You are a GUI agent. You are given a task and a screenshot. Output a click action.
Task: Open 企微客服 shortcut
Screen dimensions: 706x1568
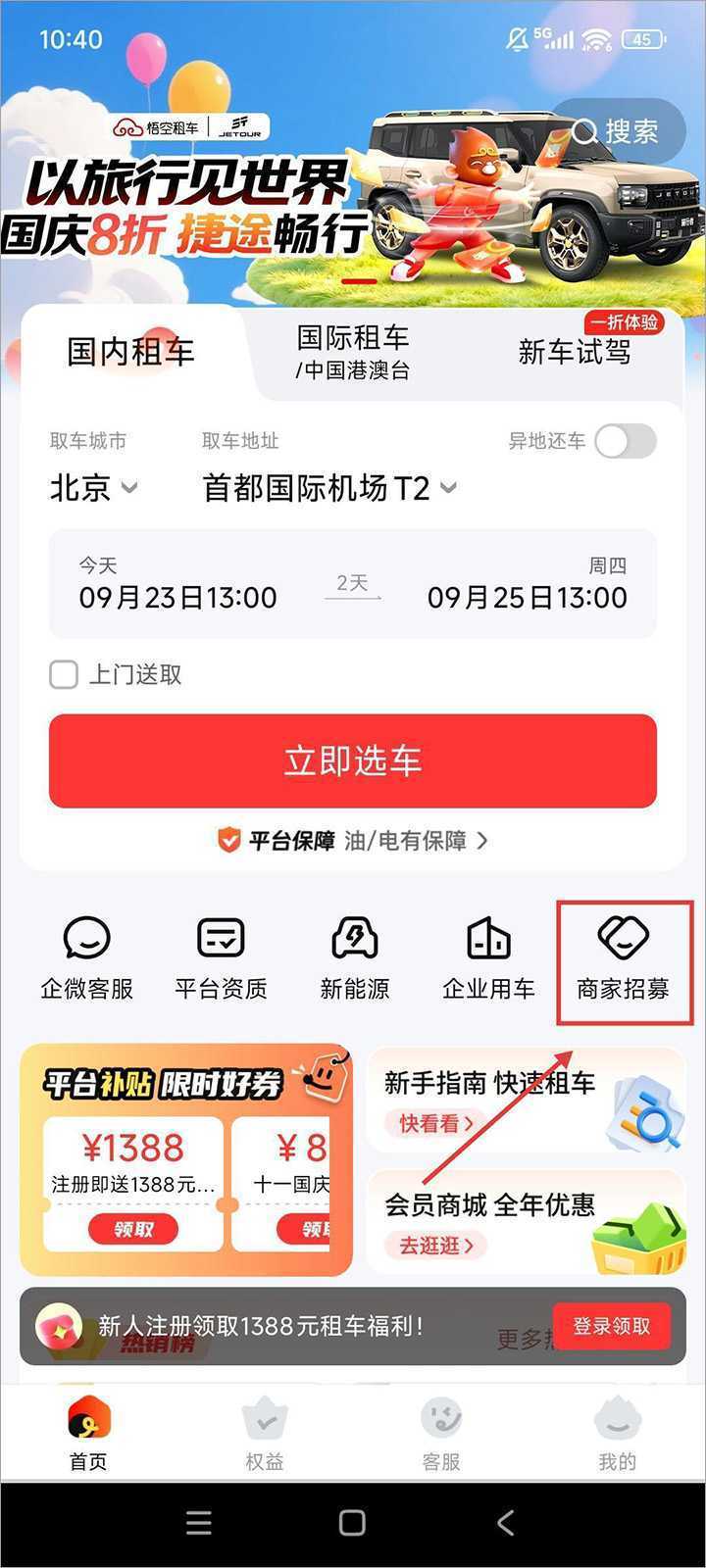87,958
